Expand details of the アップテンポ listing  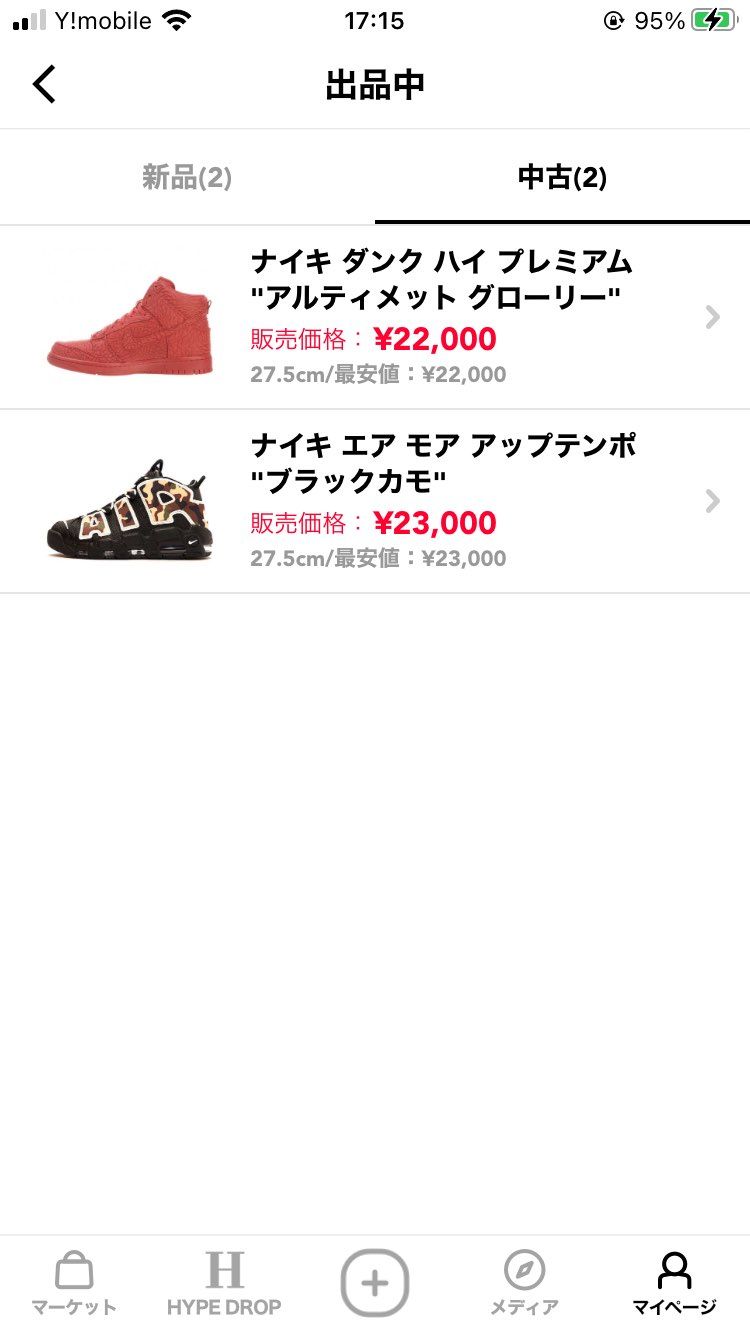tap(711, 501)
